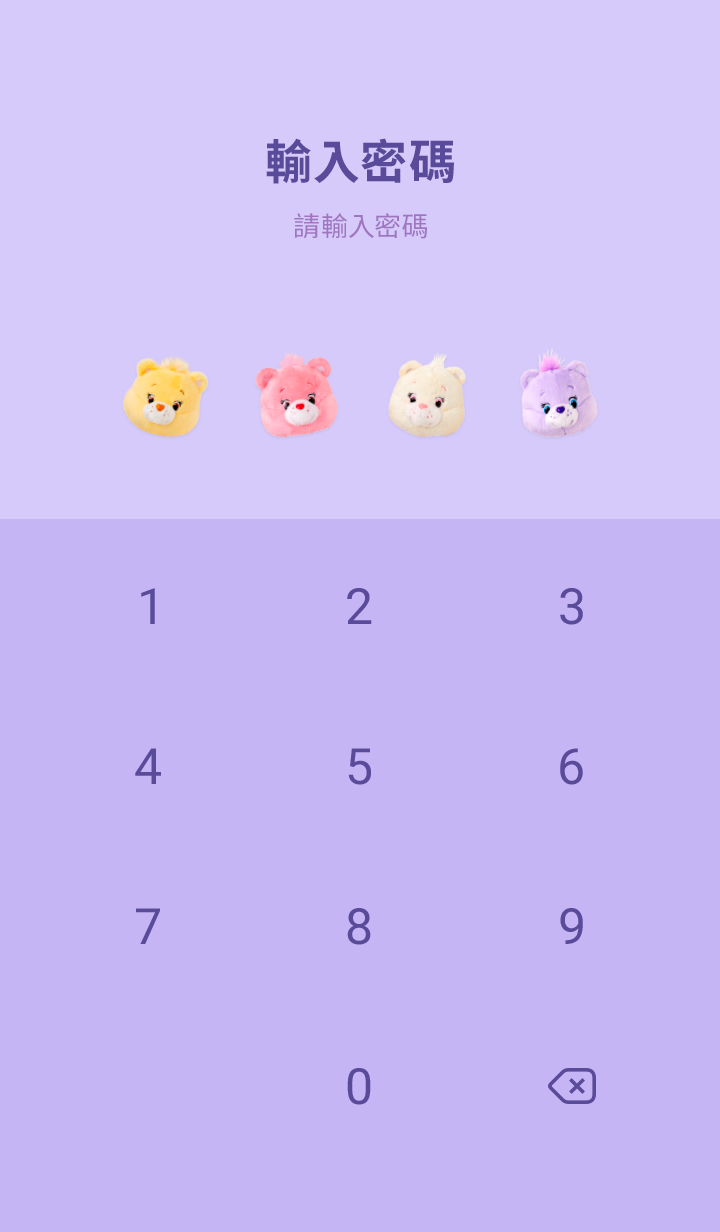
Task: Enter digit 7 for the passcode
Action: point(148,927)
